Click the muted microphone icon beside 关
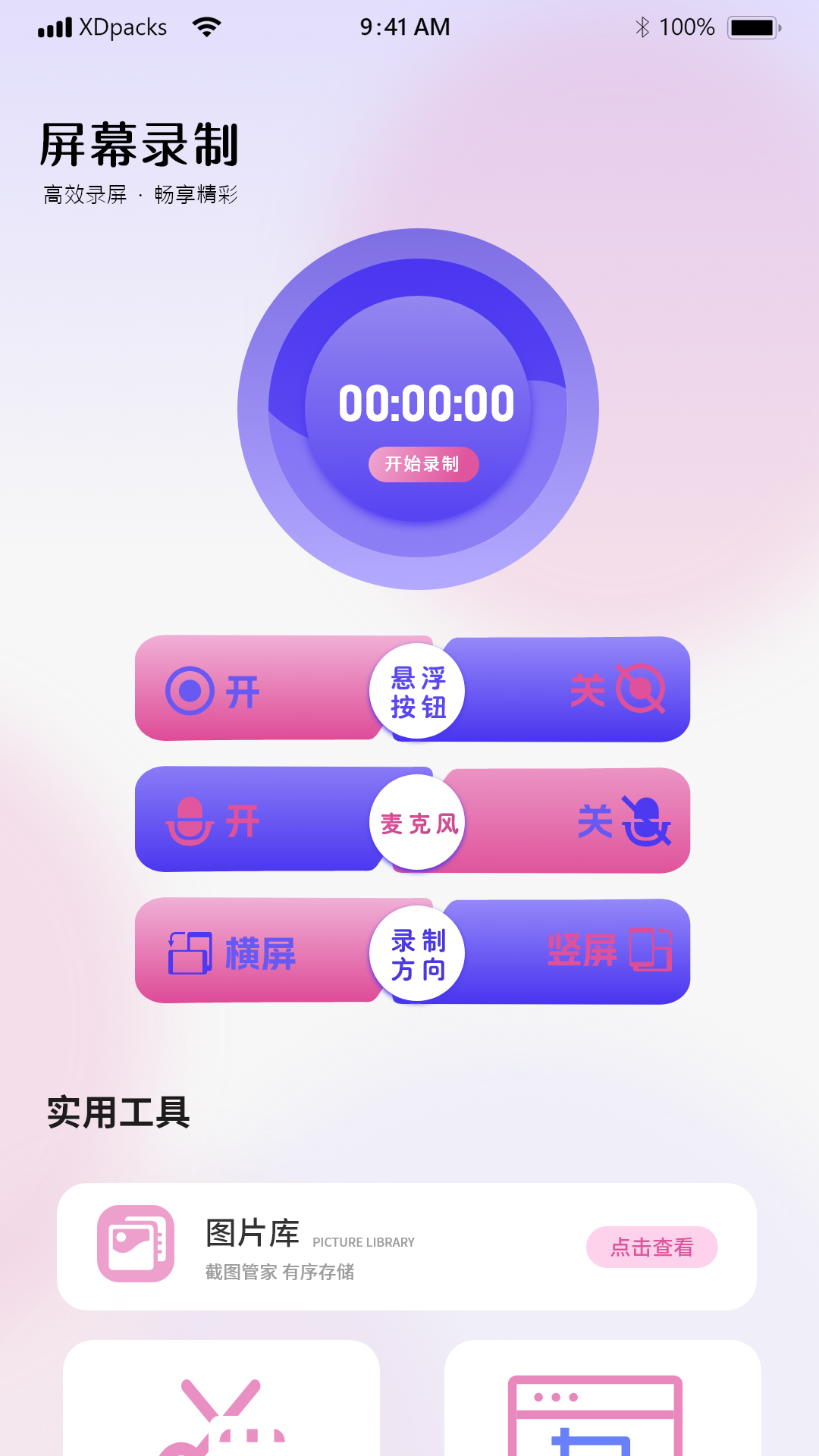The width and height of the screenshot is (819, 1456). pos(648,822)
